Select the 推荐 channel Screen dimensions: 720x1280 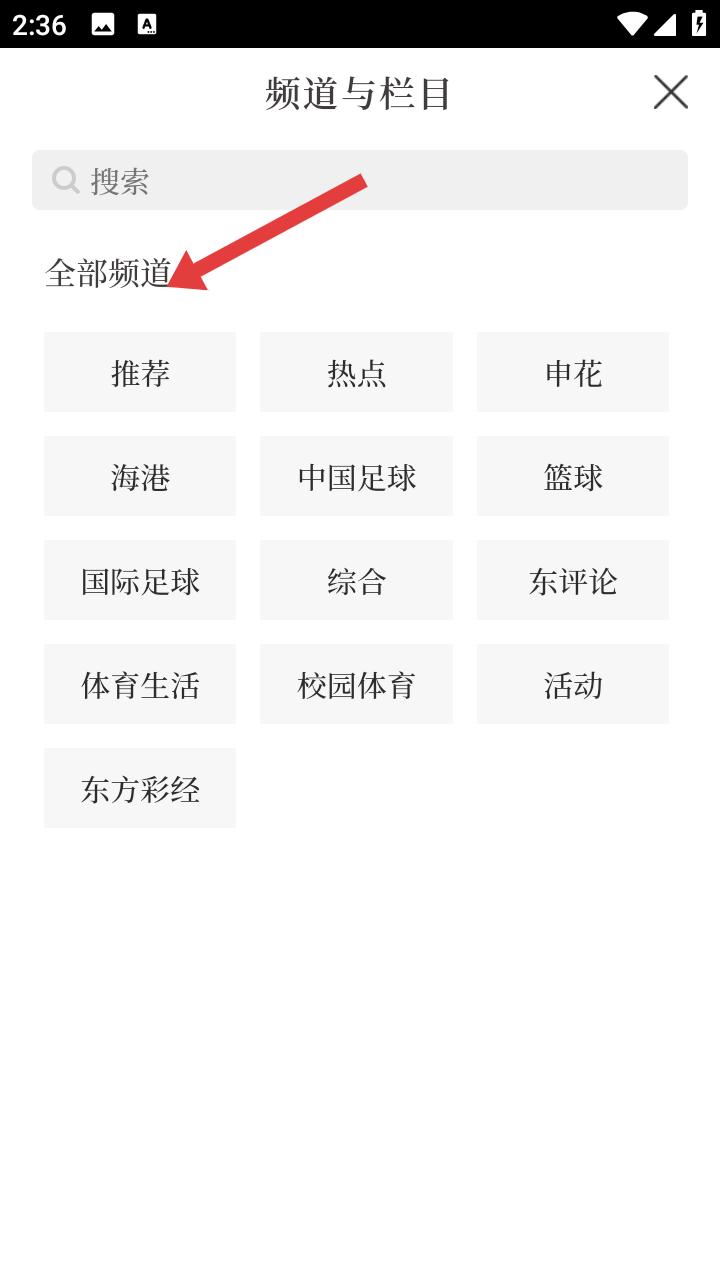pyautogui.click(x=140, y=372)
